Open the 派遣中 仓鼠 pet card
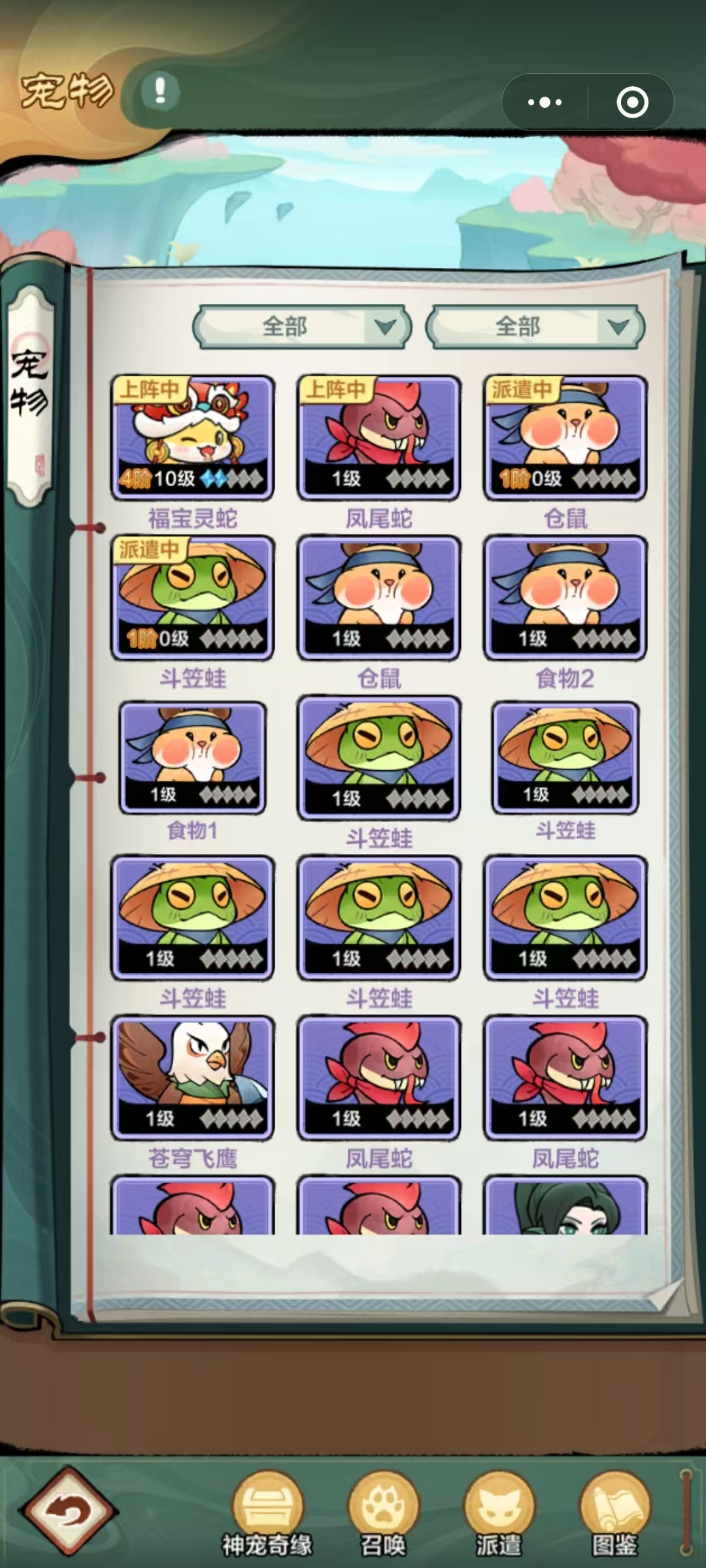 tap(565, 438)
